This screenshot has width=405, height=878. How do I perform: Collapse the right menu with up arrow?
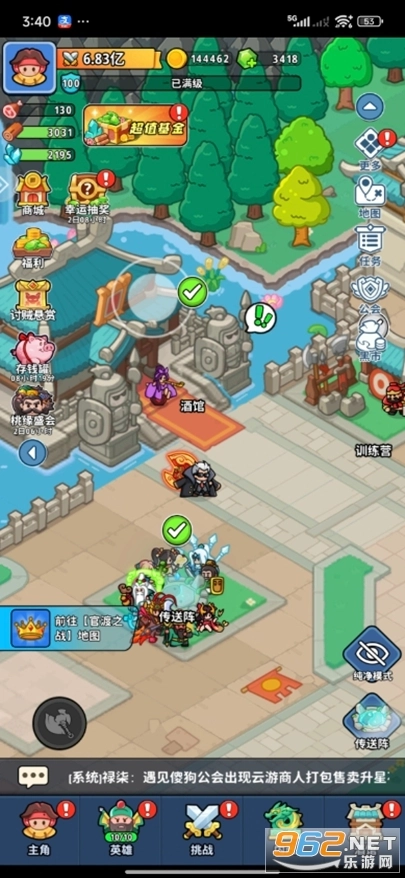click(x=370, y=106)
